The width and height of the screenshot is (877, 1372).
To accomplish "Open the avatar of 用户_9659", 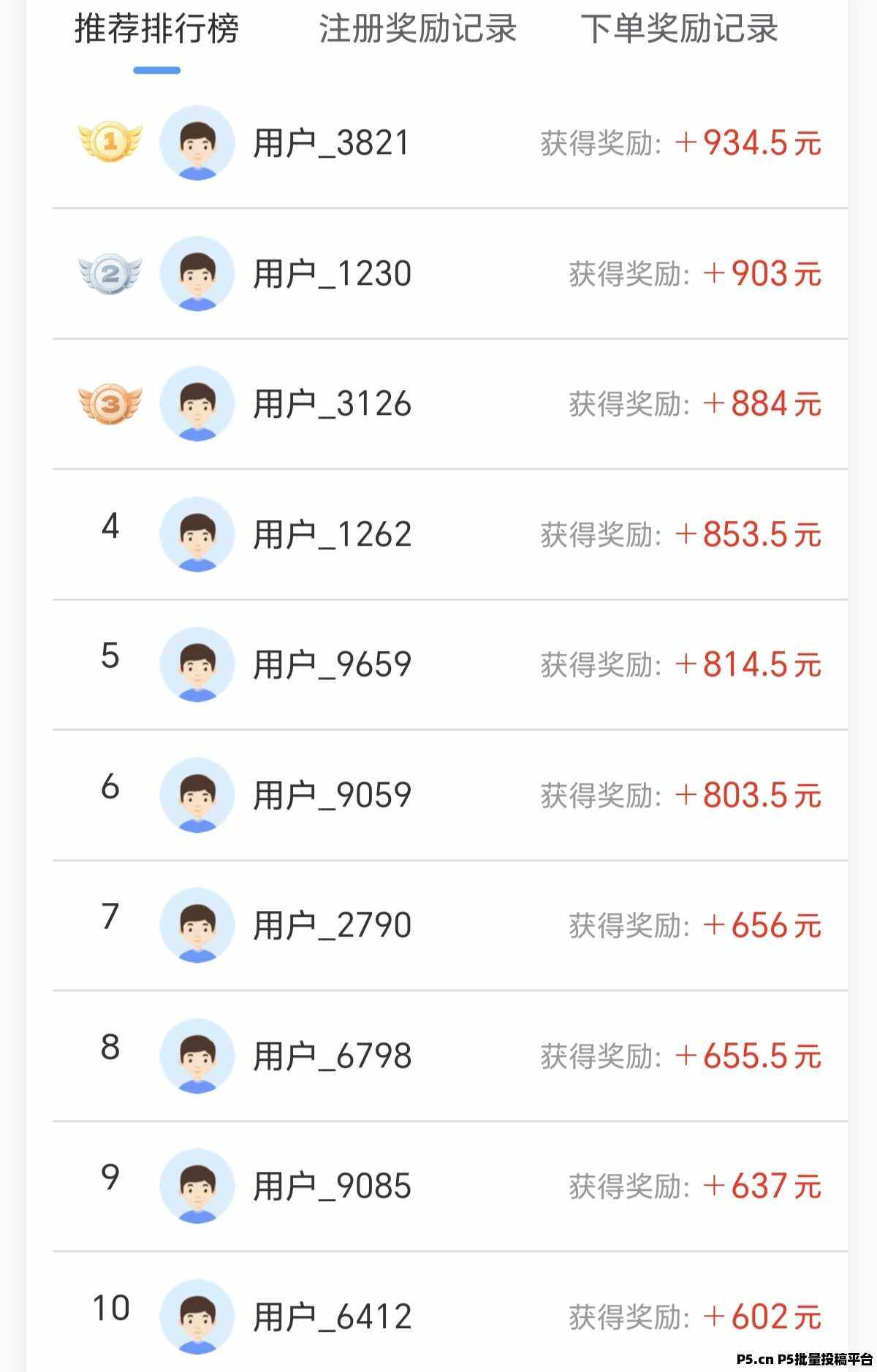I will tap(196, 663).
